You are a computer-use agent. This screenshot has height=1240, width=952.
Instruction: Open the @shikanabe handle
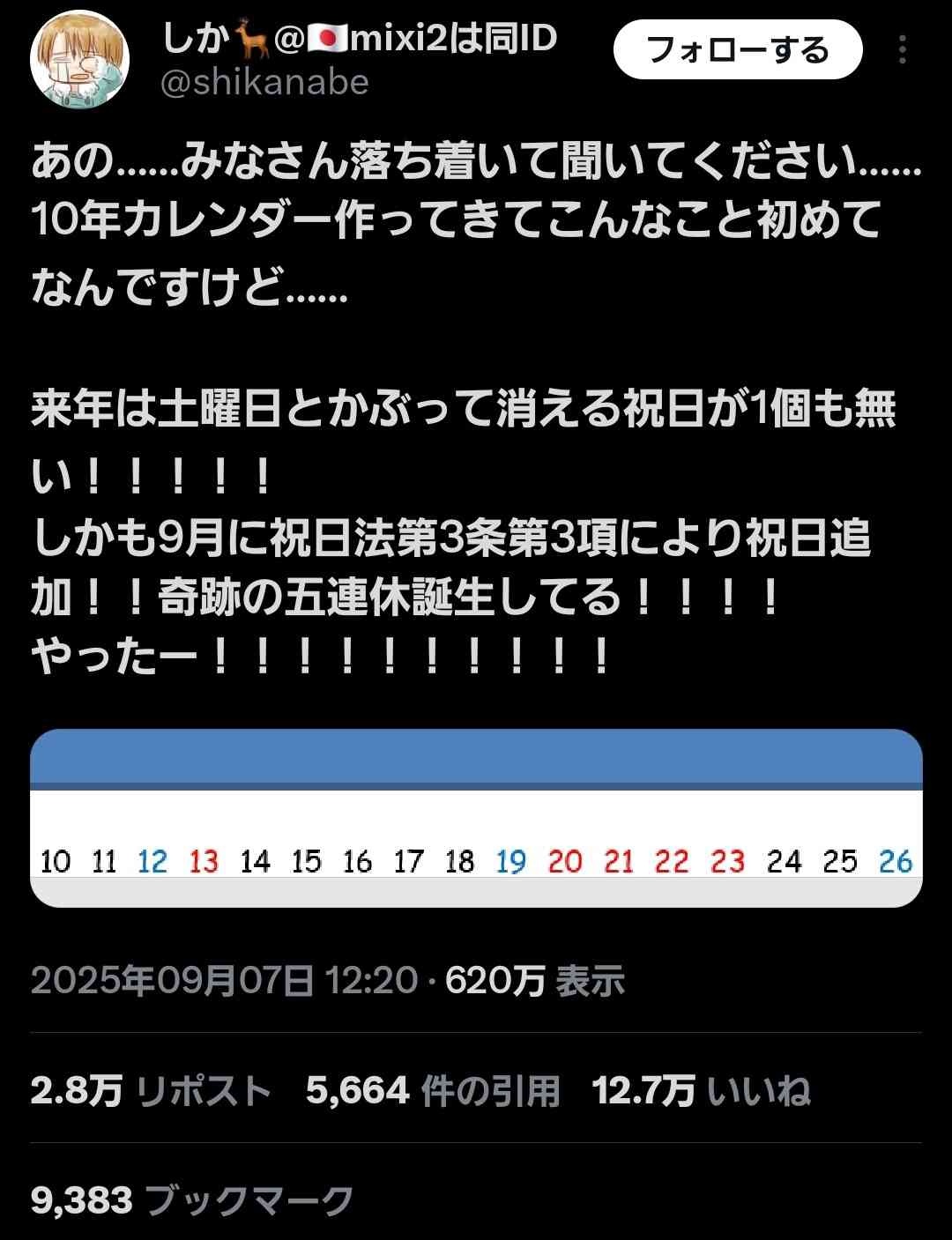tap(265, 83)
